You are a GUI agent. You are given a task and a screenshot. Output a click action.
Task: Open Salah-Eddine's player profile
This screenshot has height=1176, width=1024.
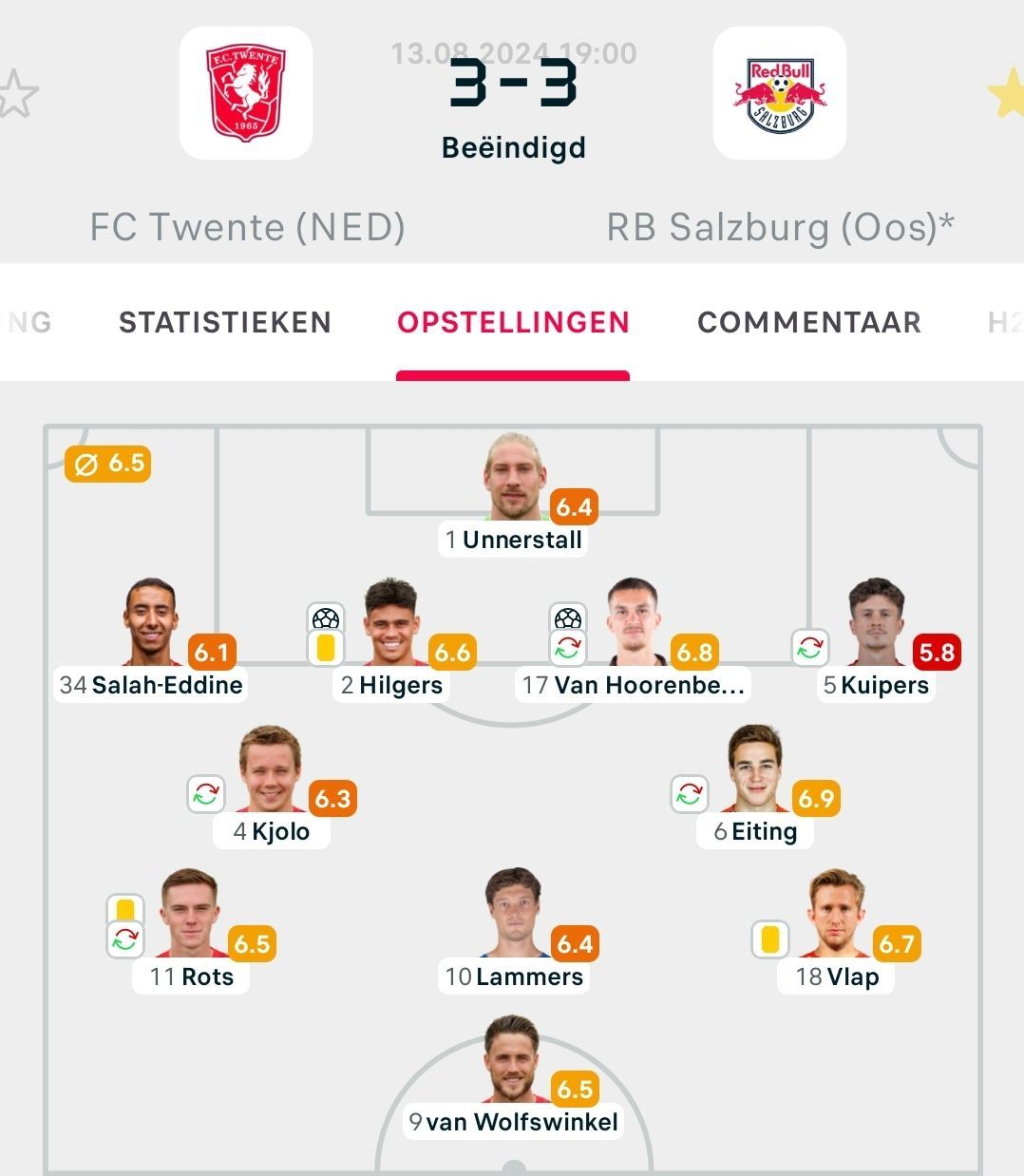152,625
